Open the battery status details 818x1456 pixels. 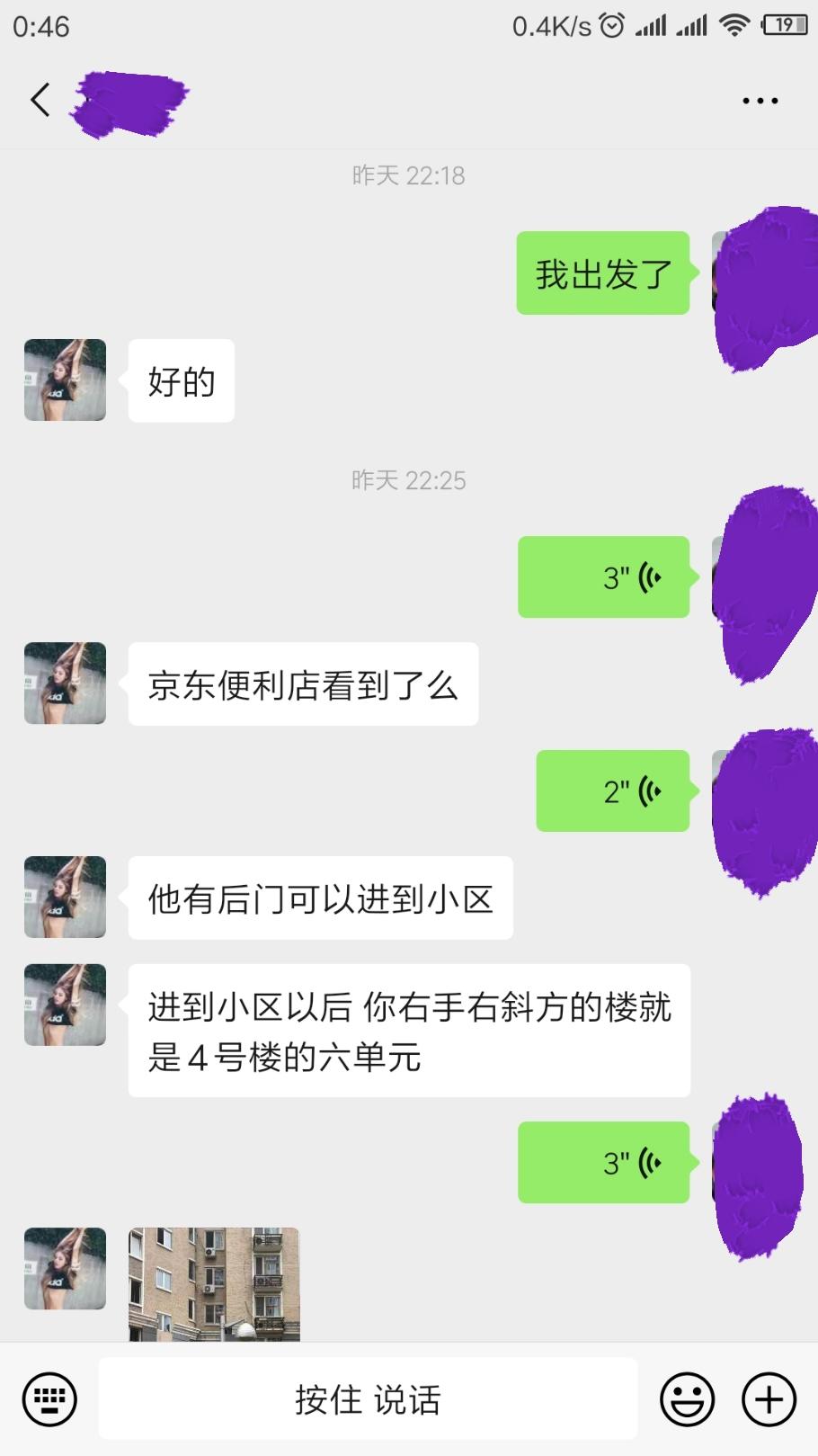786,26
